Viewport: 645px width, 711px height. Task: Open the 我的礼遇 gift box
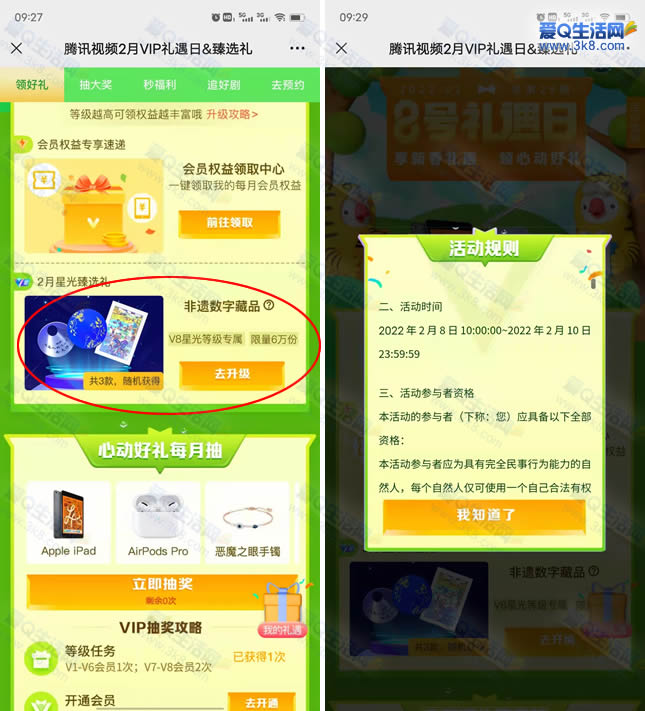(x=283, y=612)
